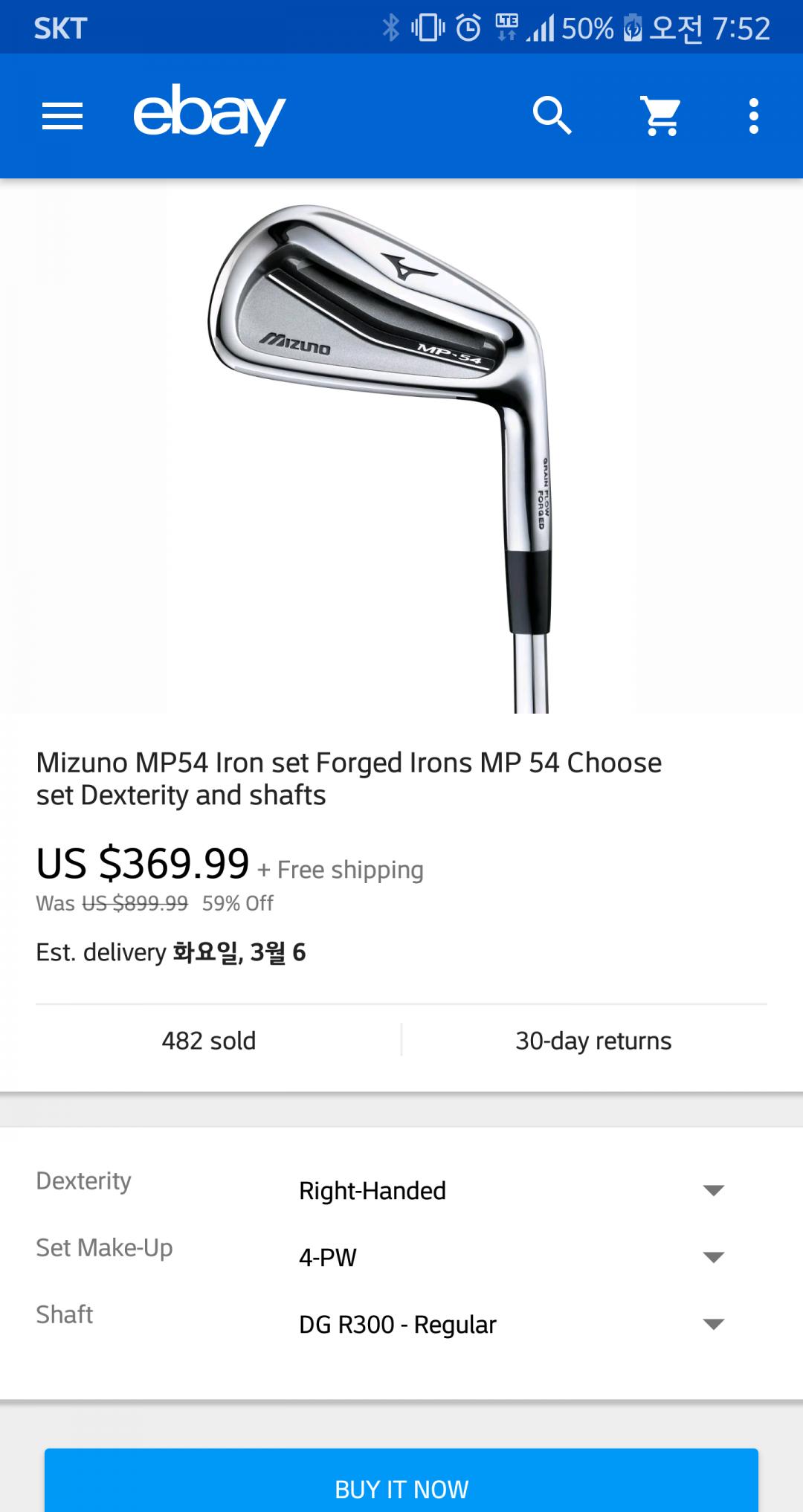Open the hamburger navigation menu
This screenshot has height=1512, width=803.
(x=62, y=116)
